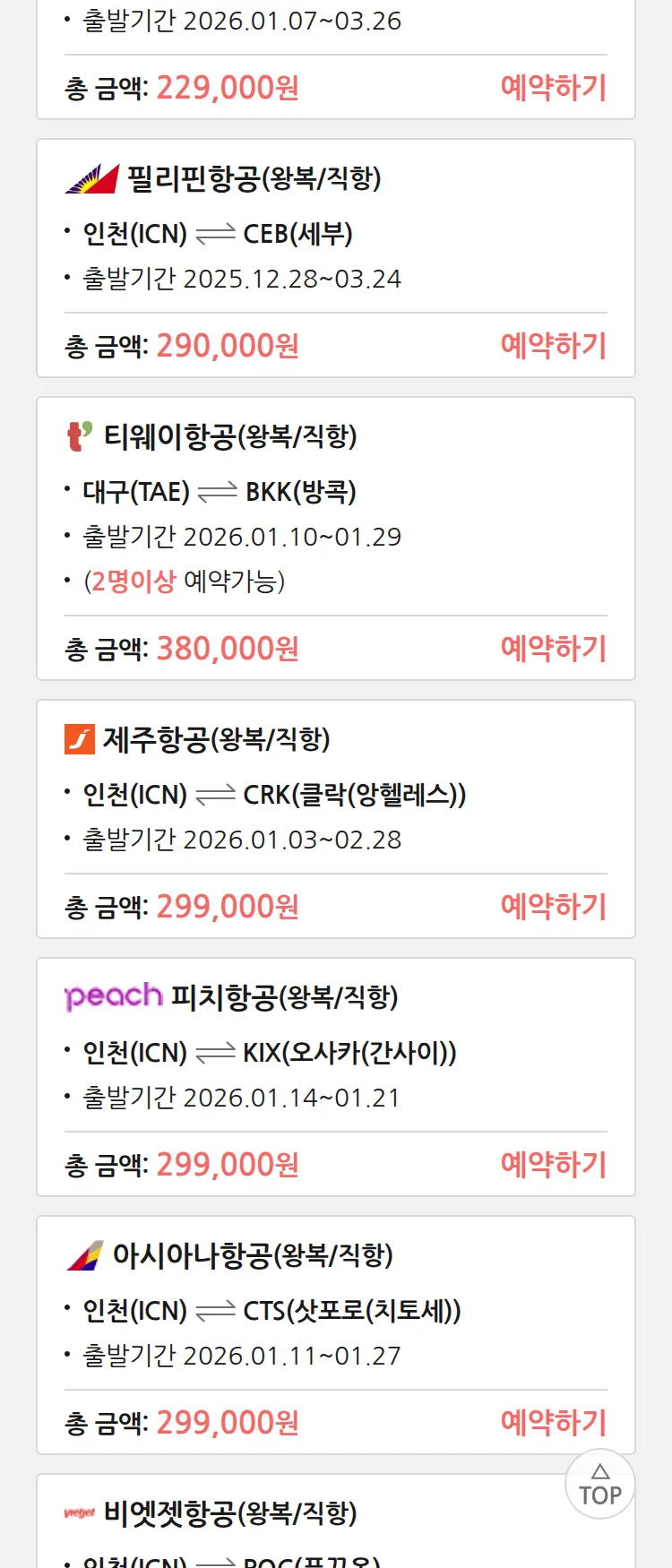Screen dimensions: 672x1568
Task: Jump back to top with TOP button
Action: point(599,1485)
